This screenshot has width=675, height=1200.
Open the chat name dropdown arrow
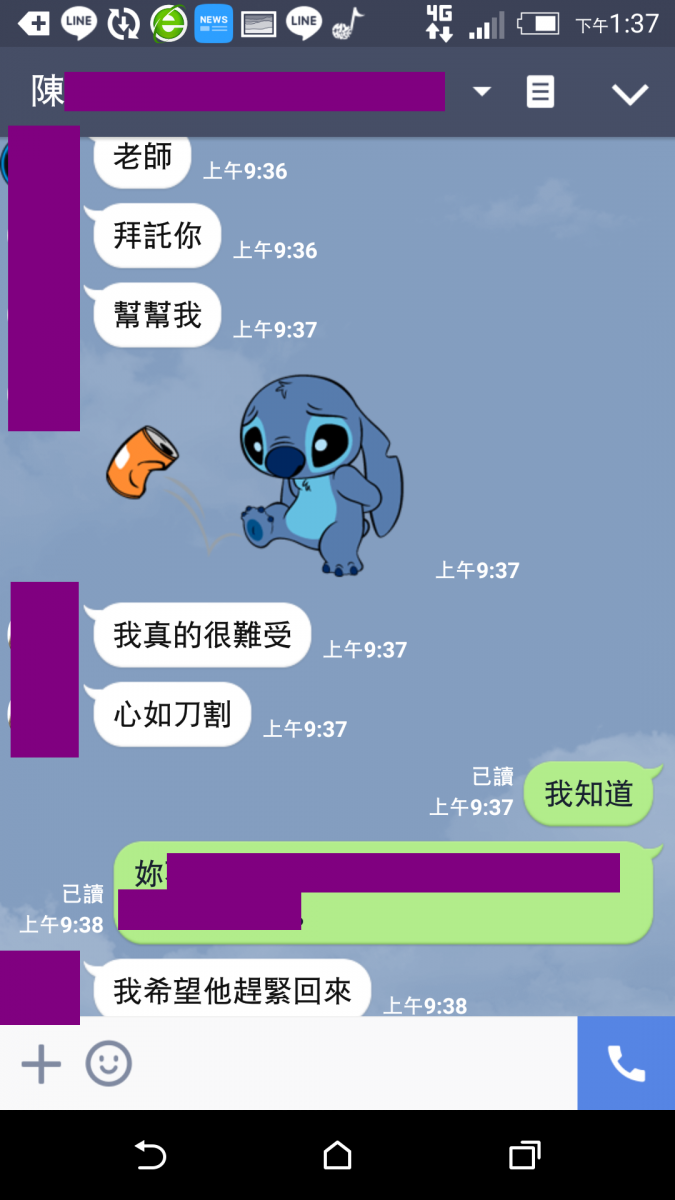482,92
